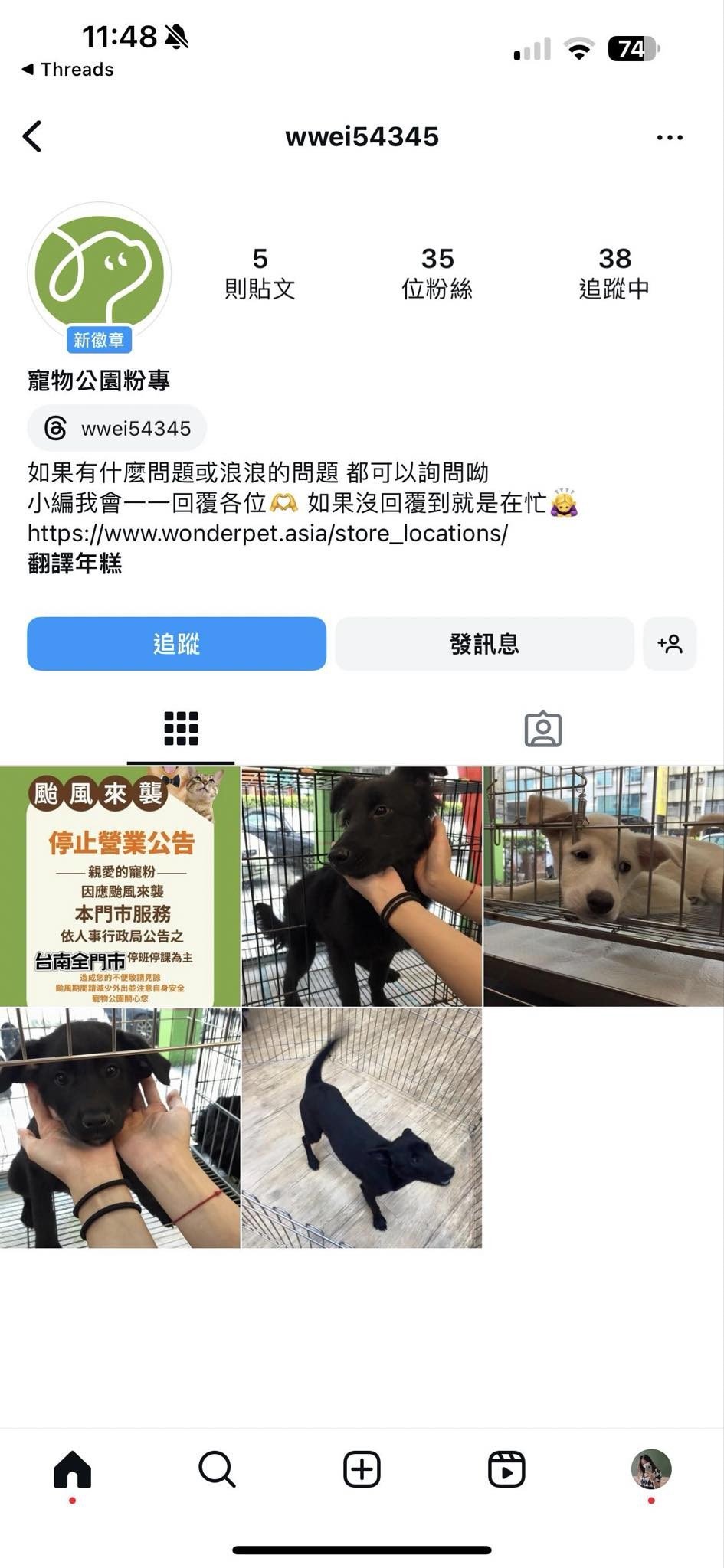Open the wonderpet.asia store locations link
The width and height of the screenshot is (724, 1568).
[x=267, y=533]
